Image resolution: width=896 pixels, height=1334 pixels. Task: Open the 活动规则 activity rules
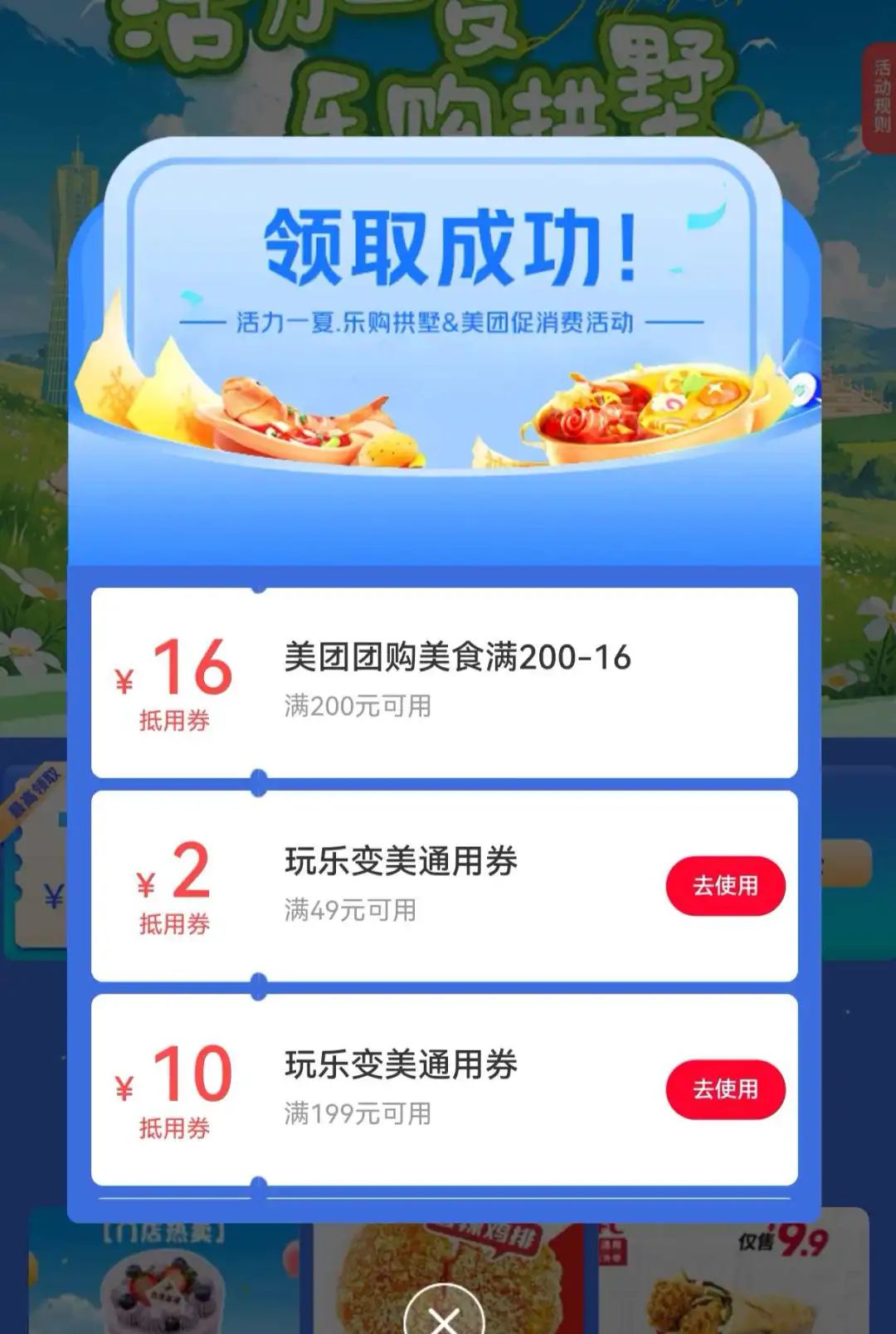coord(880,98)
